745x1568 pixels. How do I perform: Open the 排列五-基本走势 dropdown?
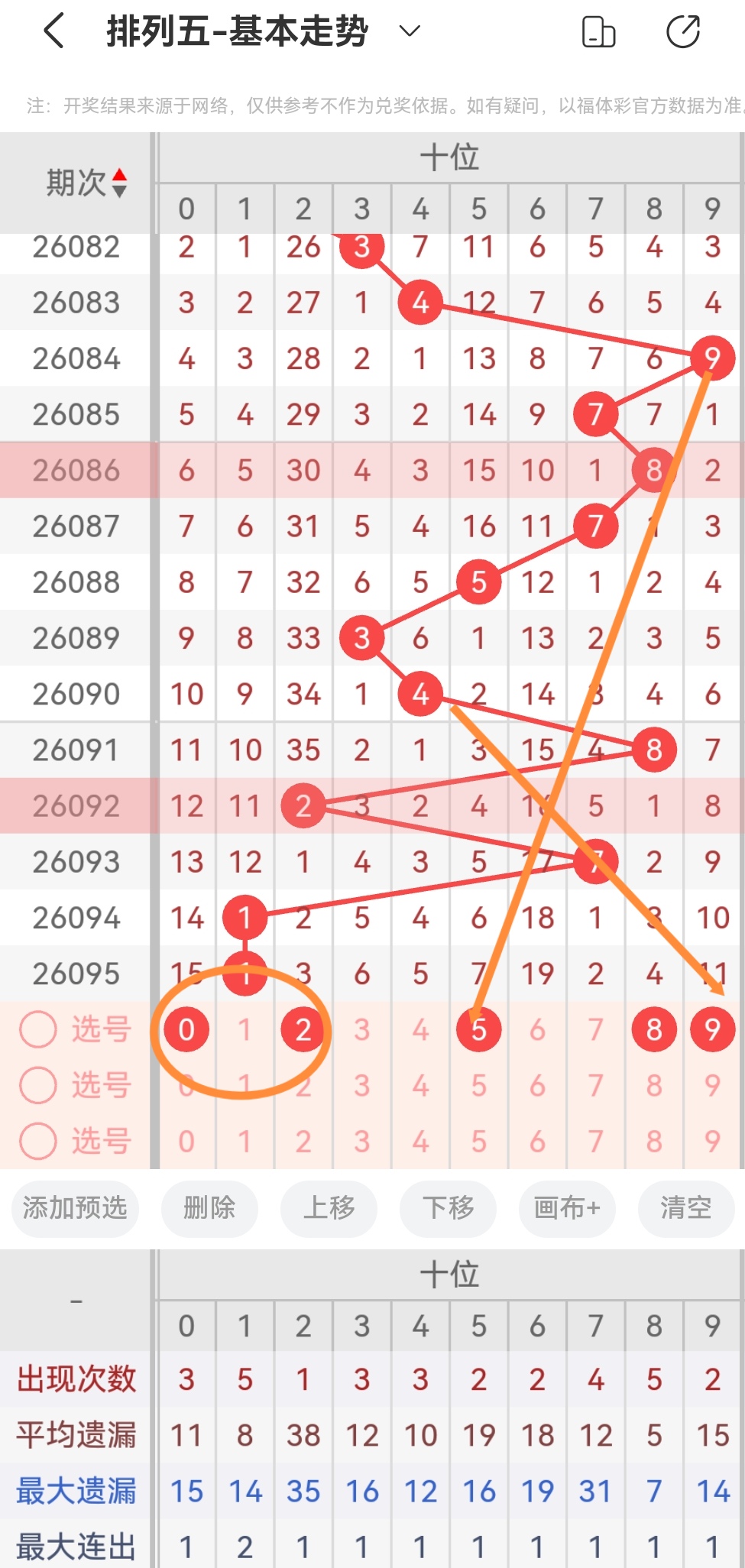click(x=410, y=32)
